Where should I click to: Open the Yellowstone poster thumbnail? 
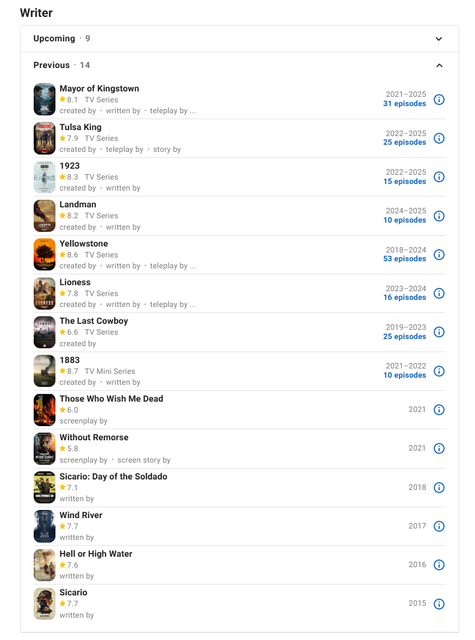tap(44, 255)
